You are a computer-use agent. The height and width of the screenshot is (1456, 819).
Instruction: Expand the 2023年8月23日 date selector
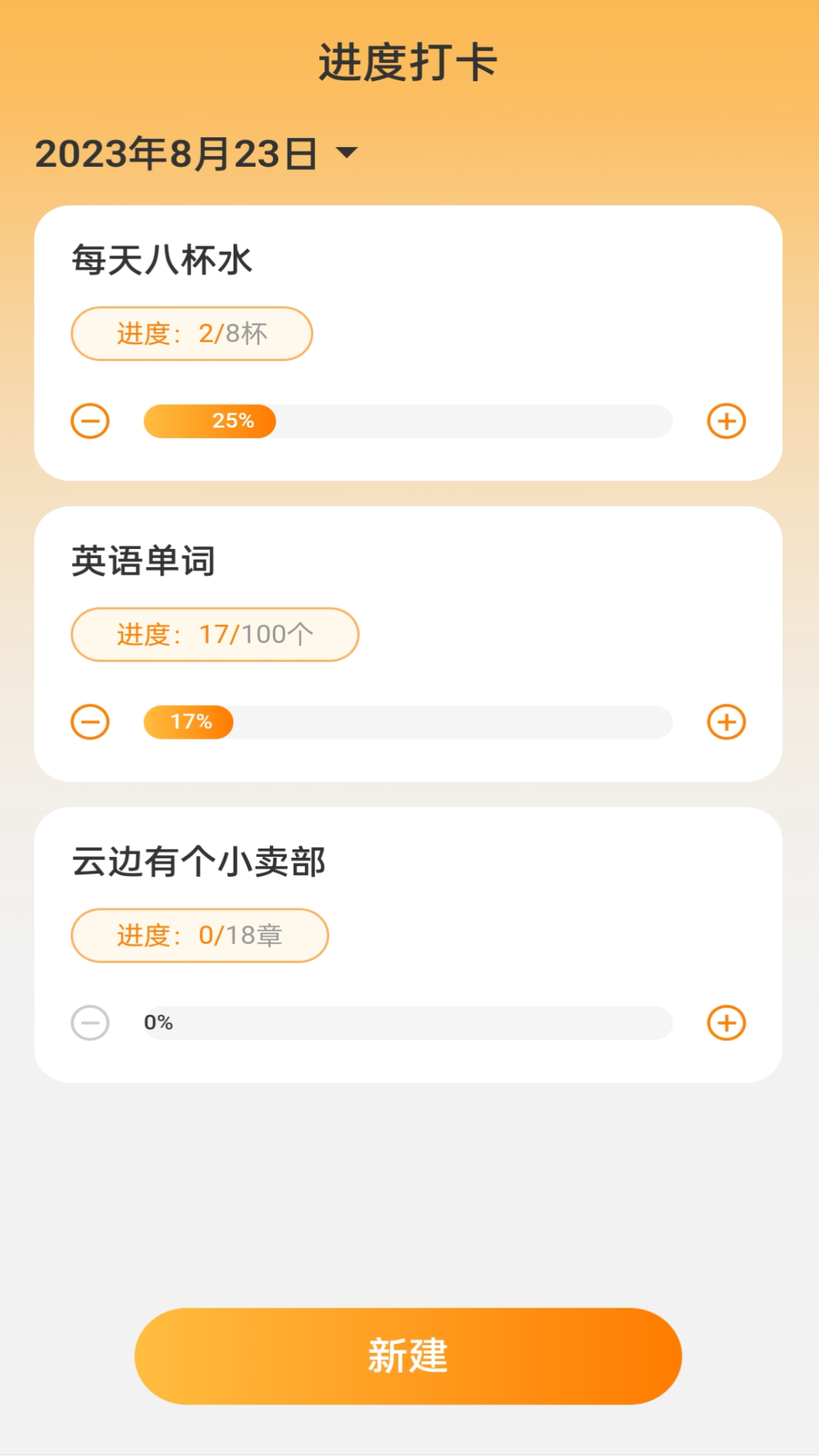[x=193, y=153]
